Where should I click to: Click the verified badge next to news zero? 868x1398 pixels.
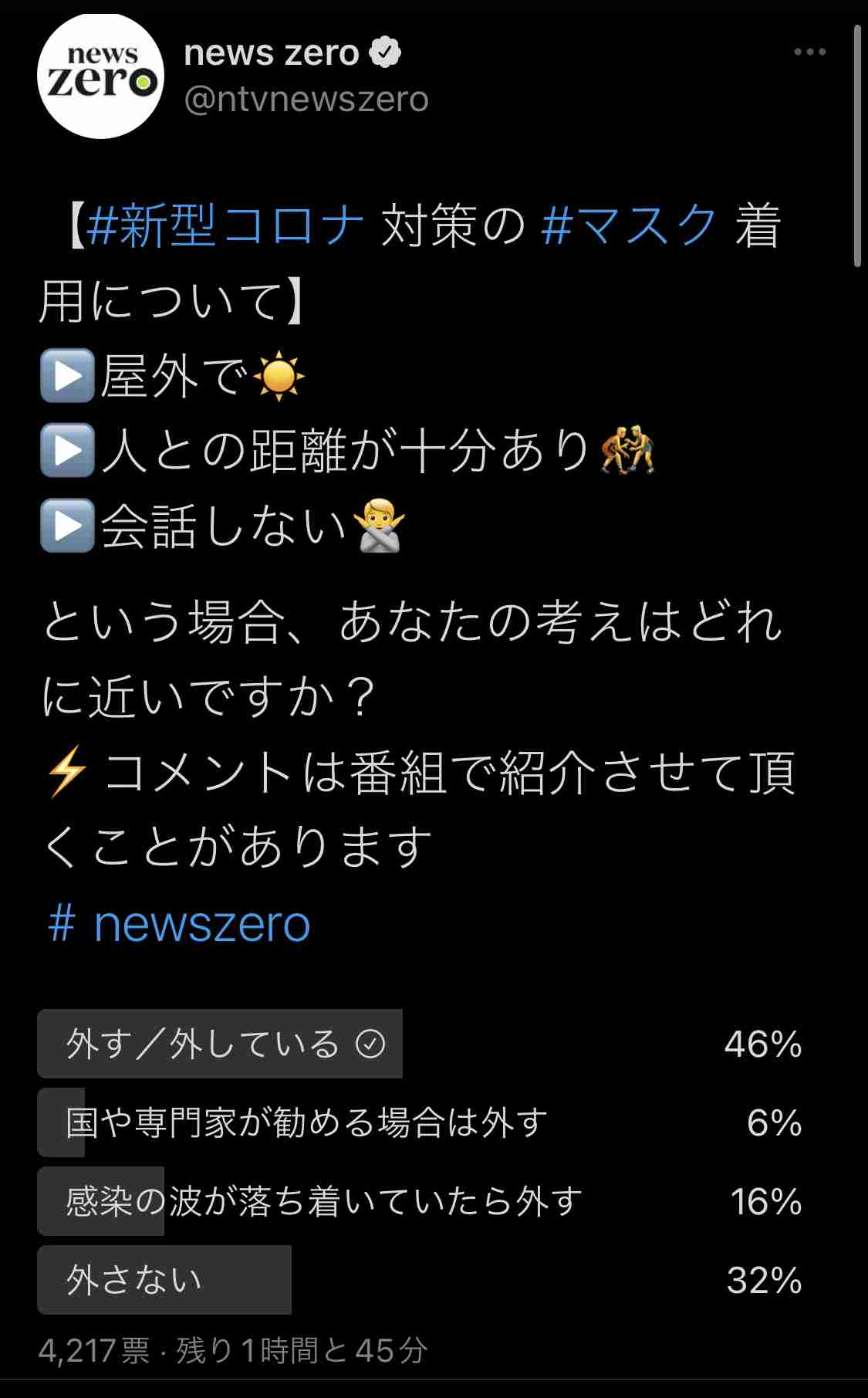point(387,52)
